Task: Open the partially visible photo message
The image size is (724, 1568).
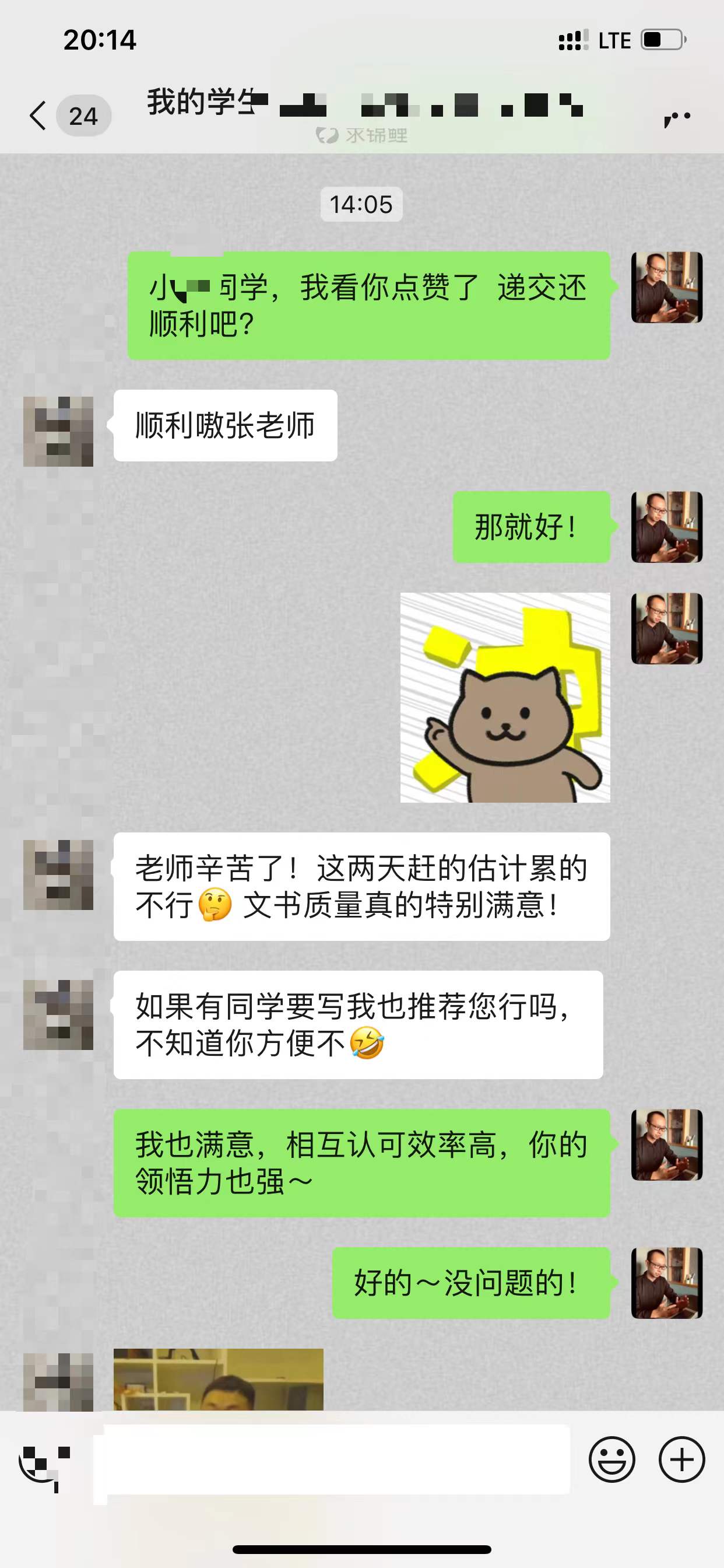Action: [219, 1380]
